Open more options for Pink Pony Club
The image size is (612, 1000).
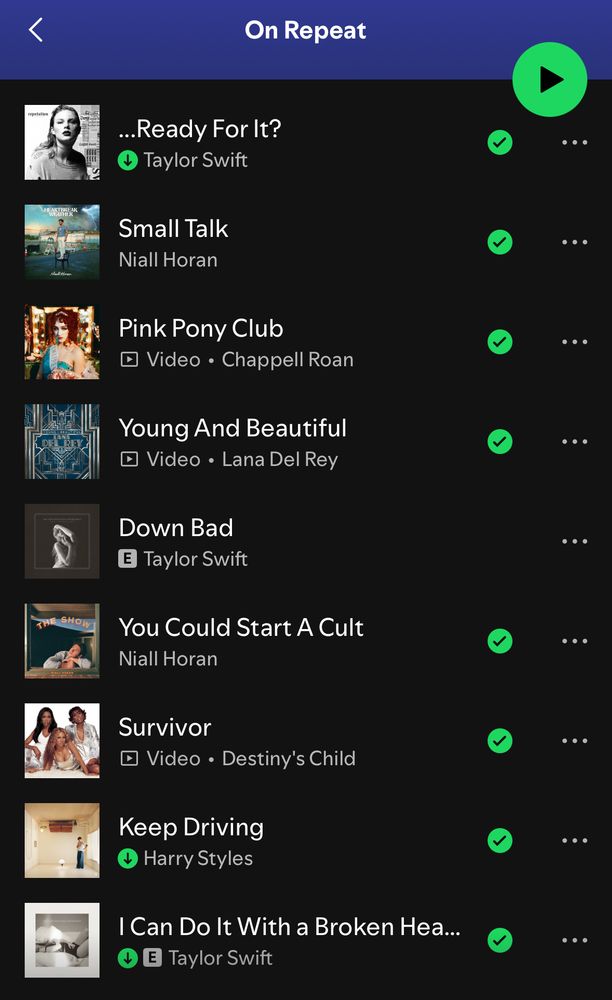pyautogui.click(x=574, y=342)
